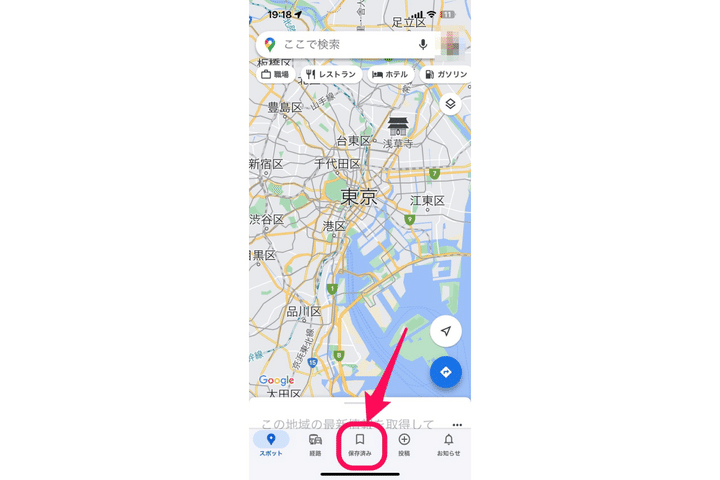Screen dimensions: 720x480
Task: Tap the blue directions button
Action: click(446, 372)
